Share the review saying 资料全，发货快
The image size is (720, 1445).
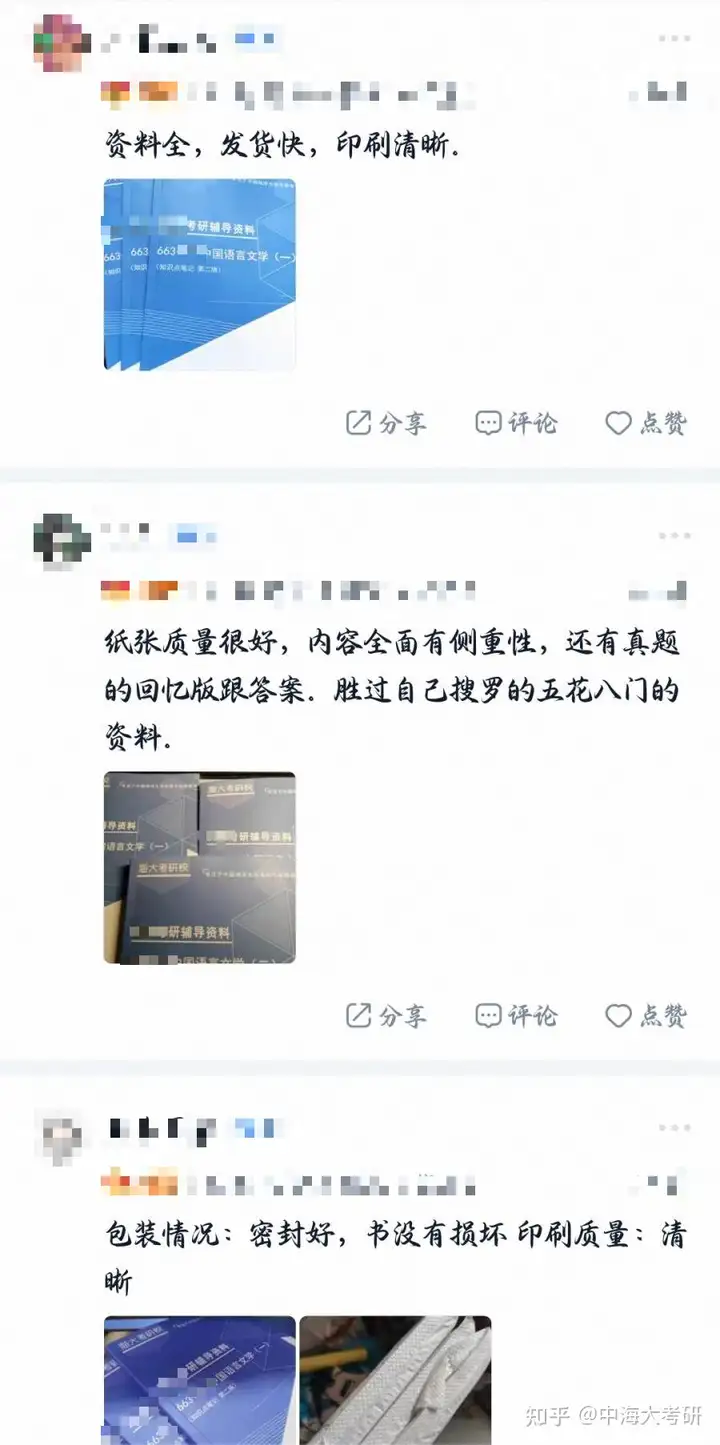tap(386, 423)
